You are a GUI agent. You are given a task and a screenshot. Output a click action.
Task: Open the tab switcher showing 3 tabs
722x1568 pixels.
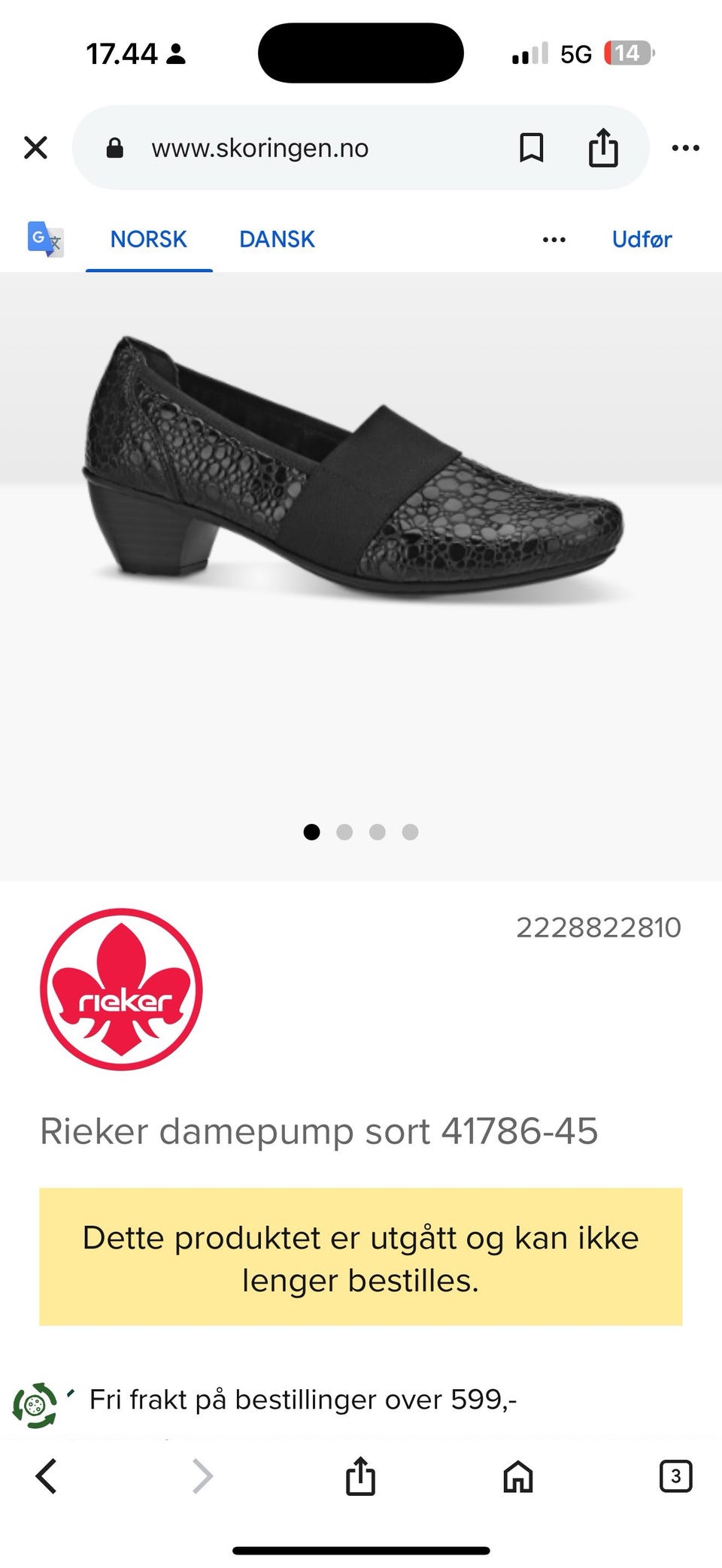tap(675, 1476)
